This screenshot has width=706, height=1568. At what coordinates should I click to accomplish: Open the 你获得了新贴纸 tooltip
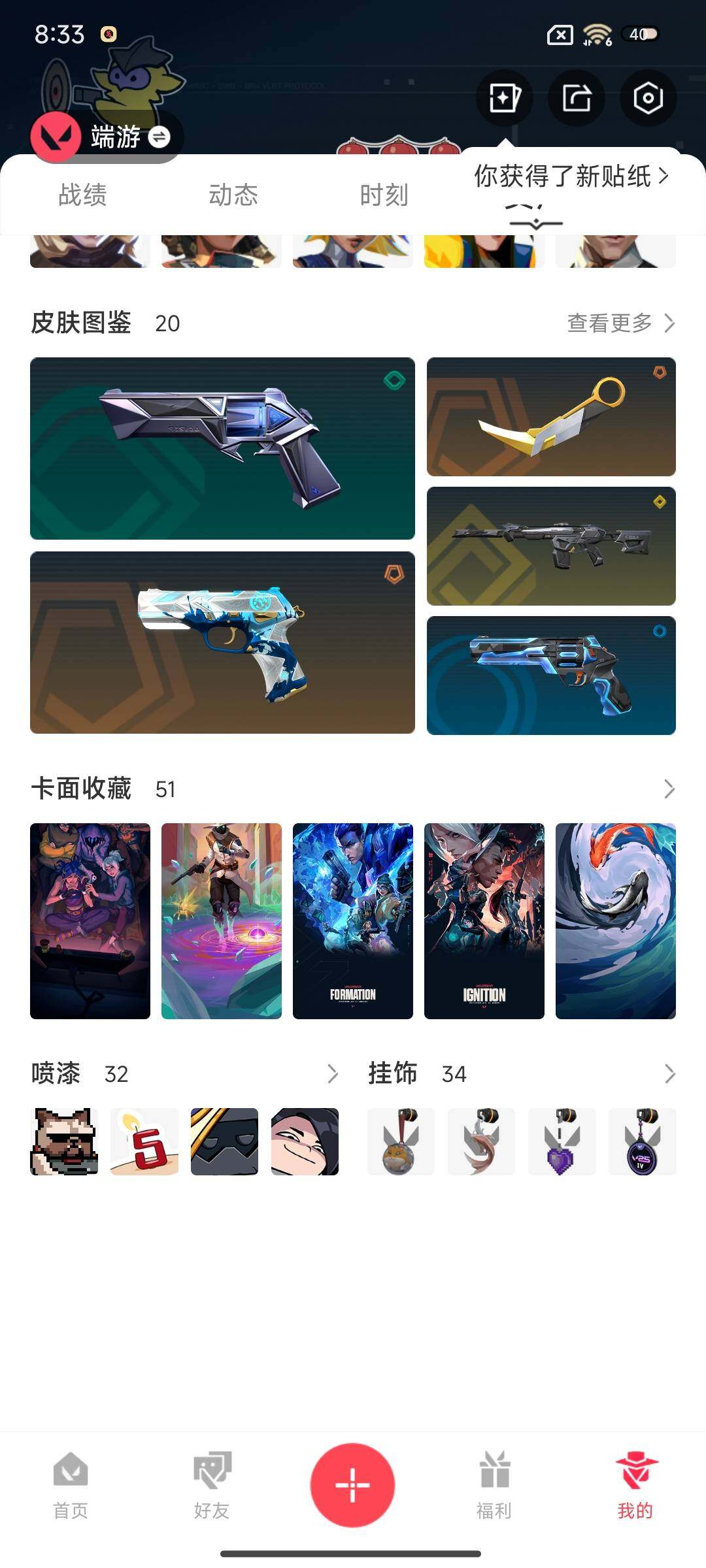coord(571,176)
